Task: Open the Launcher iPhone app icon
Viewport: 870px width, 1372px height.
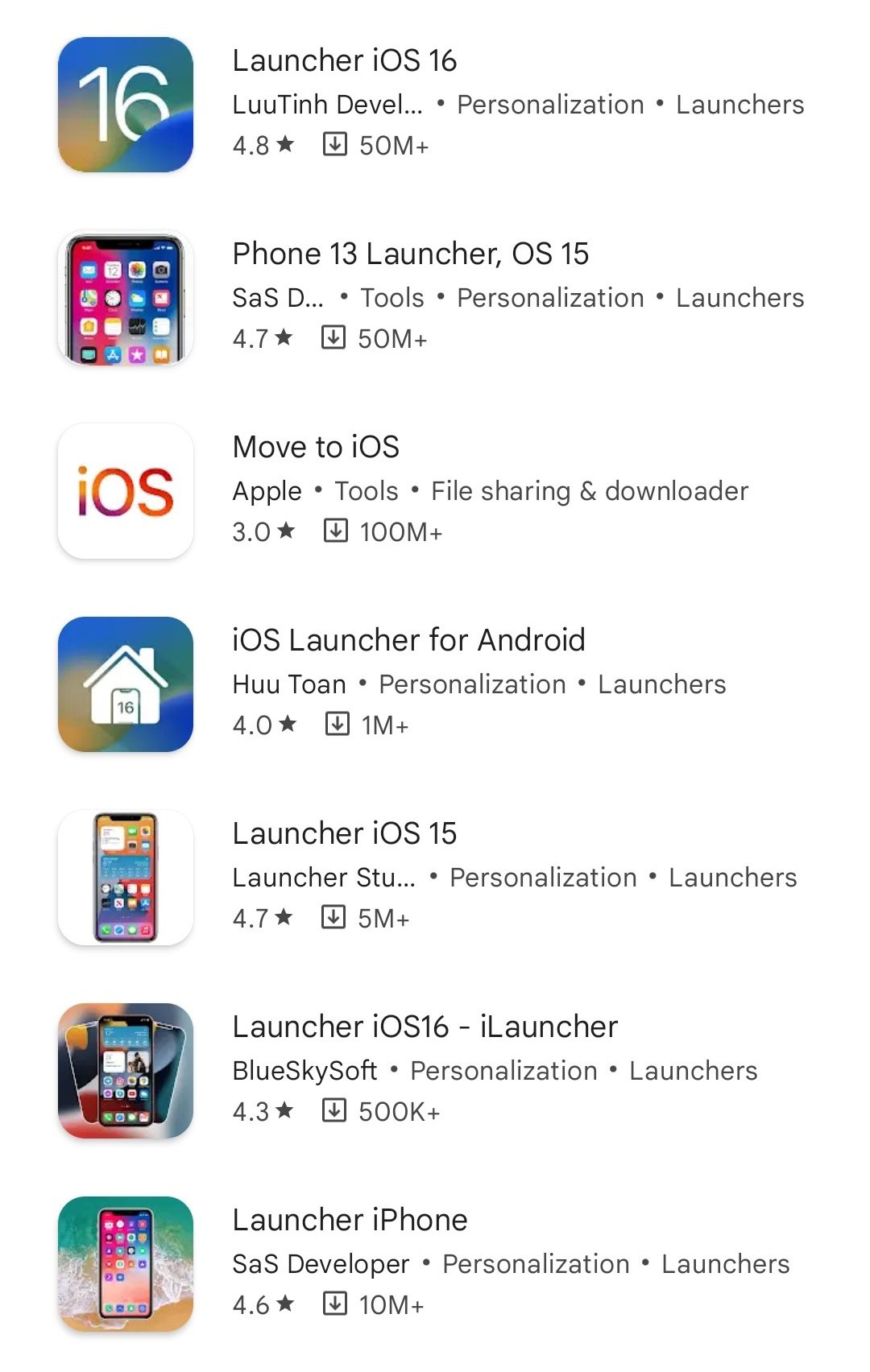Action: pyautogui.click(x=124, y=1263)
